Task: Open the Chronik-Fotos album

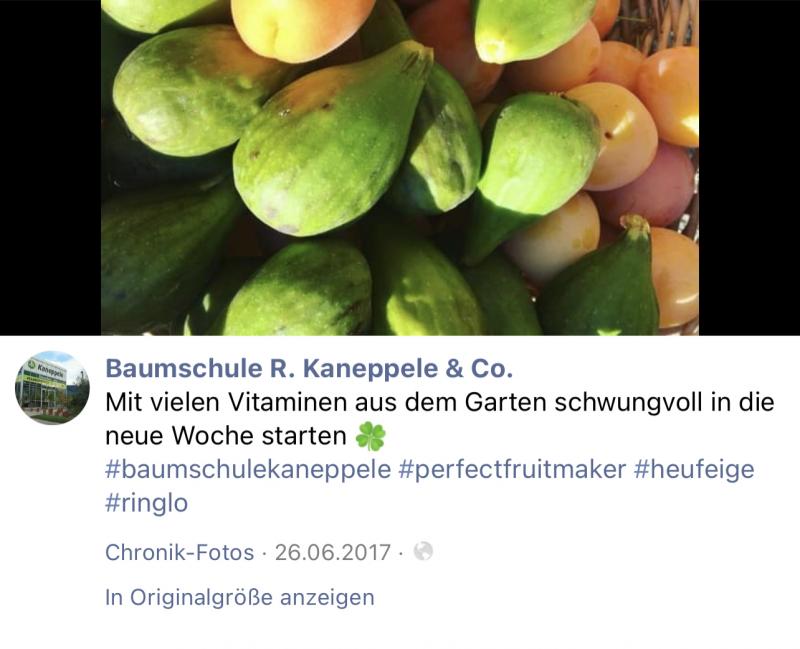Action: [179, 552]
